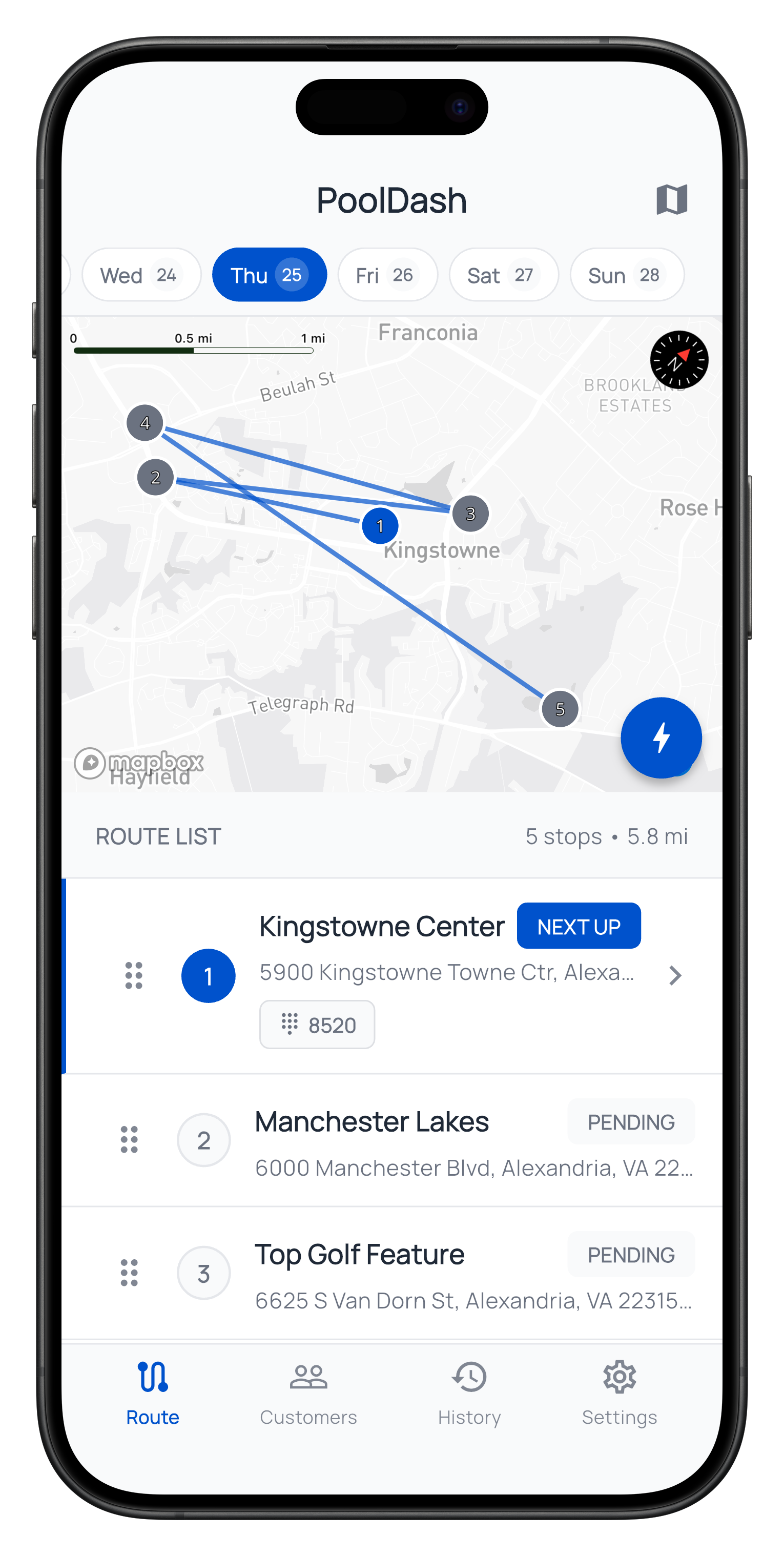Tap the compass to reset map orientation
The width and height of the screenshot is (784, 1556).
[679, 360]
